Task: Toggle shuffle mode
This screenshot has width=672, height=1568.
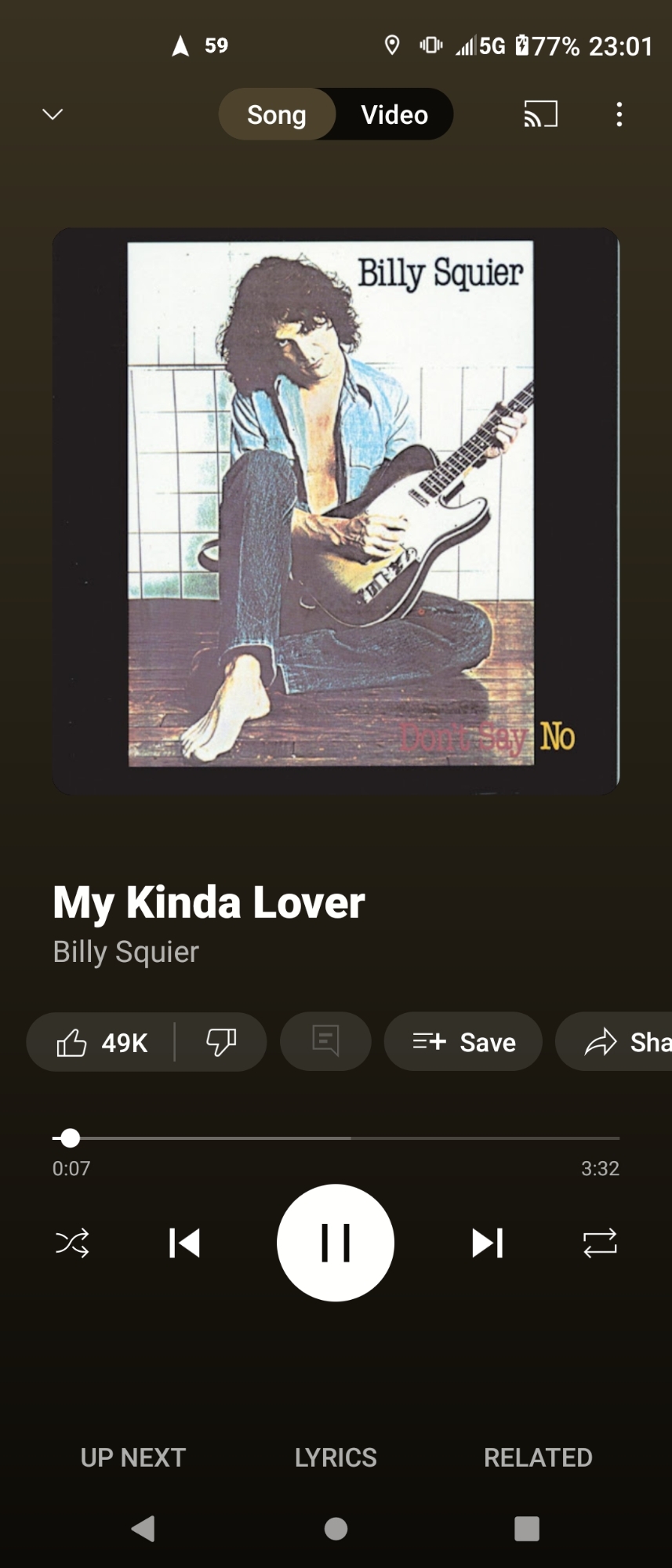Action: point(72,1243)
